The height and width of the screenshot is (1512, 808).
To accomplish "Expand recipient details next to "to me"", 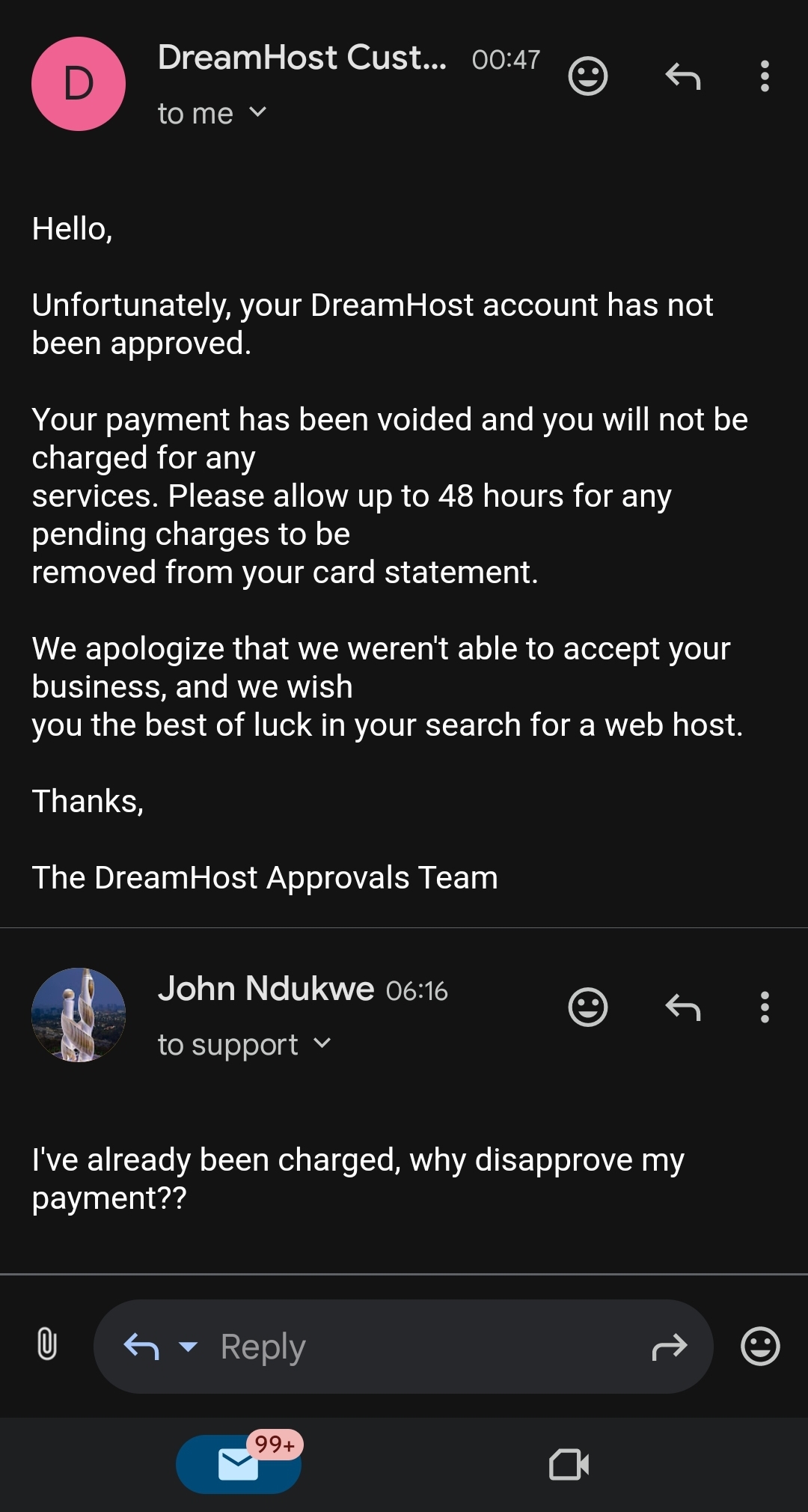I will [257, 112].
